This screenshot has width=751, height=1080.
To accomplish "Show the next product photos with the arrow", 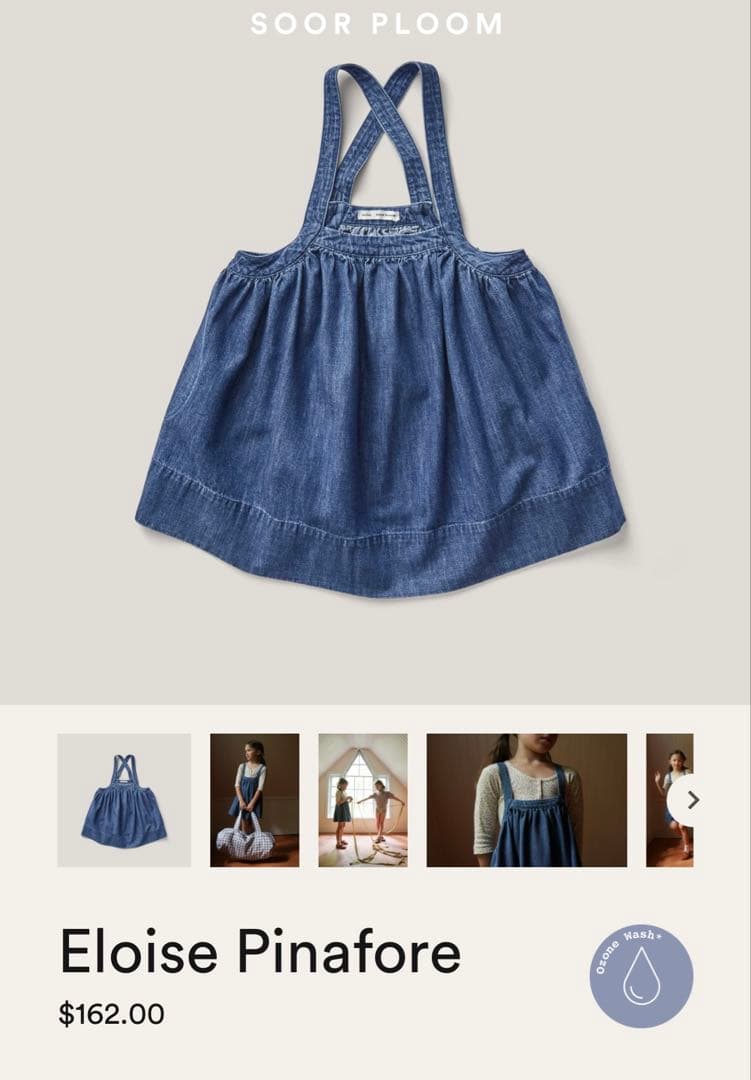I will click(692, 800).
